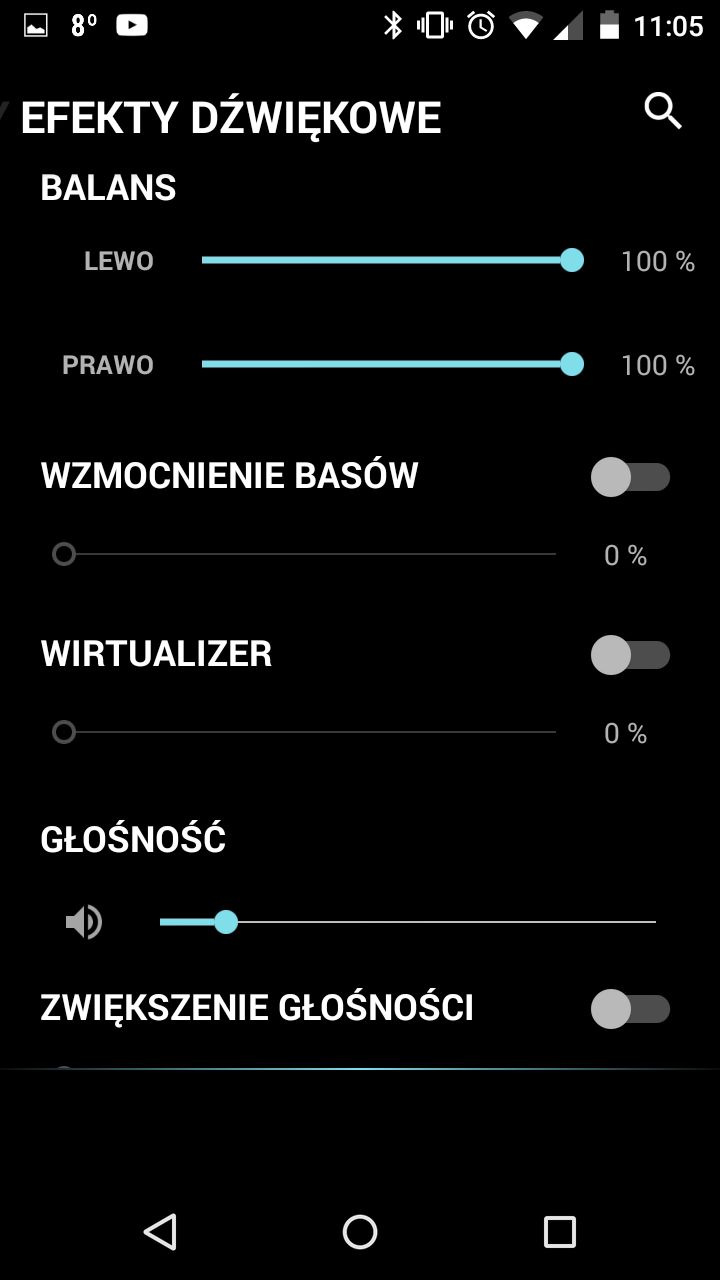Open recent apps from the navigation bar

click(560, 1231)
